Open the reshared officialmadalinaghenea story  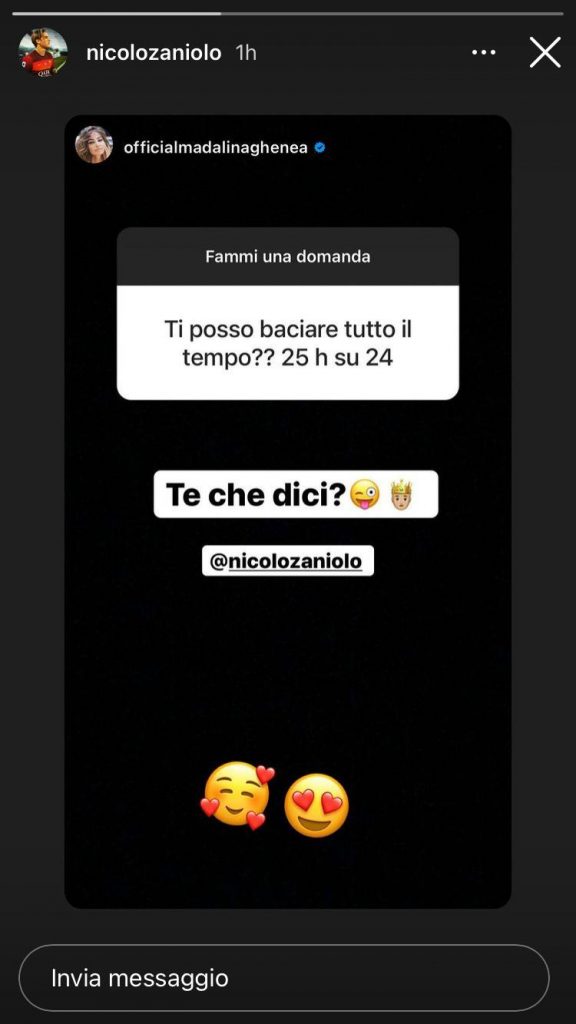click(288, 511)
